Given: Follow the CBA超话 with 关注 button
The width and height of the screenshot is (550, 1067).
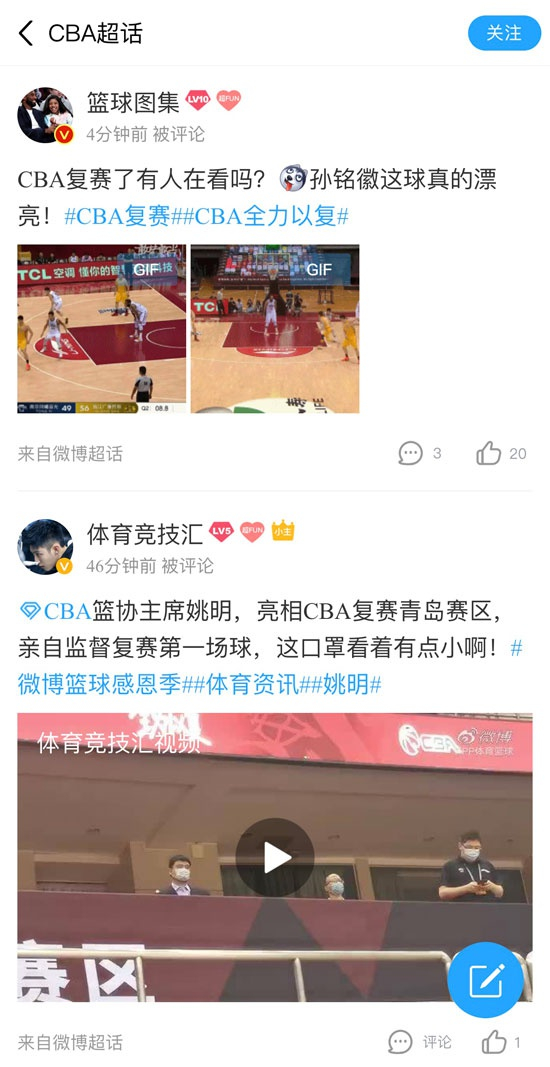Looking at the screenshot, I should coord(504,33).
